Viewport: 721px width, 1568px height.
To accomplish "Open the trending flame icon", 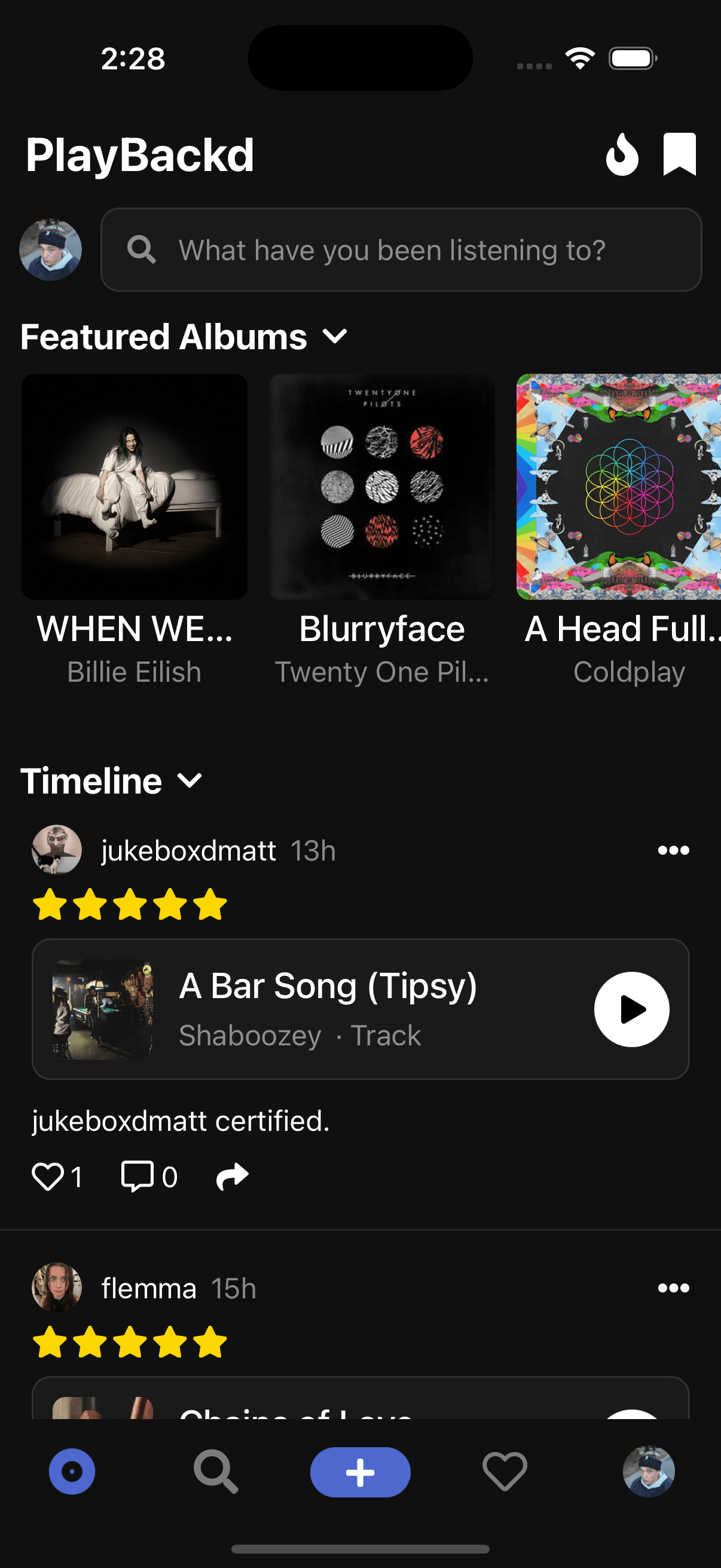I will coord(622,155).
